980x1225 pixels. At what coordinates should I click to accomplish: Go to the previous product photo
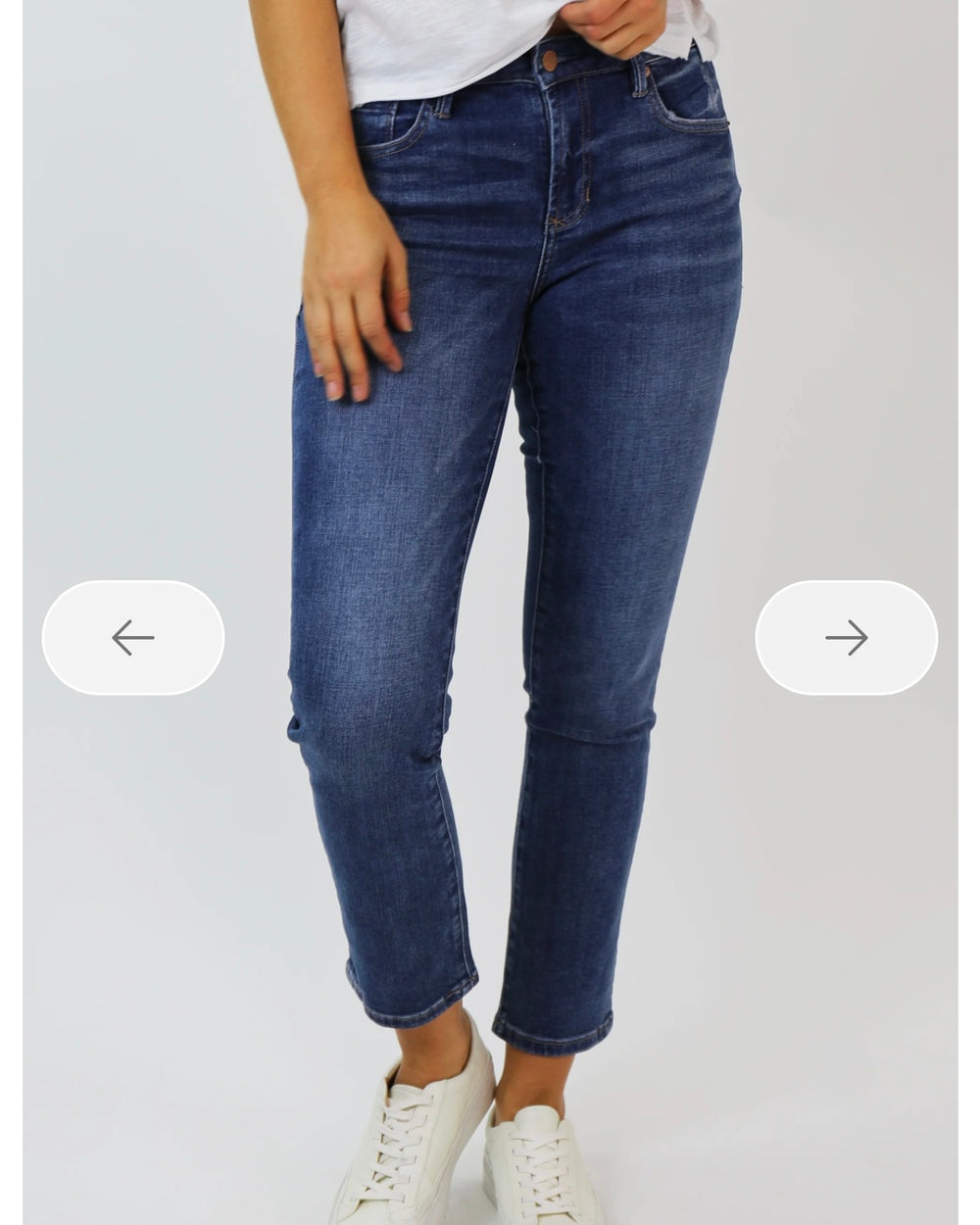(133, 638)
